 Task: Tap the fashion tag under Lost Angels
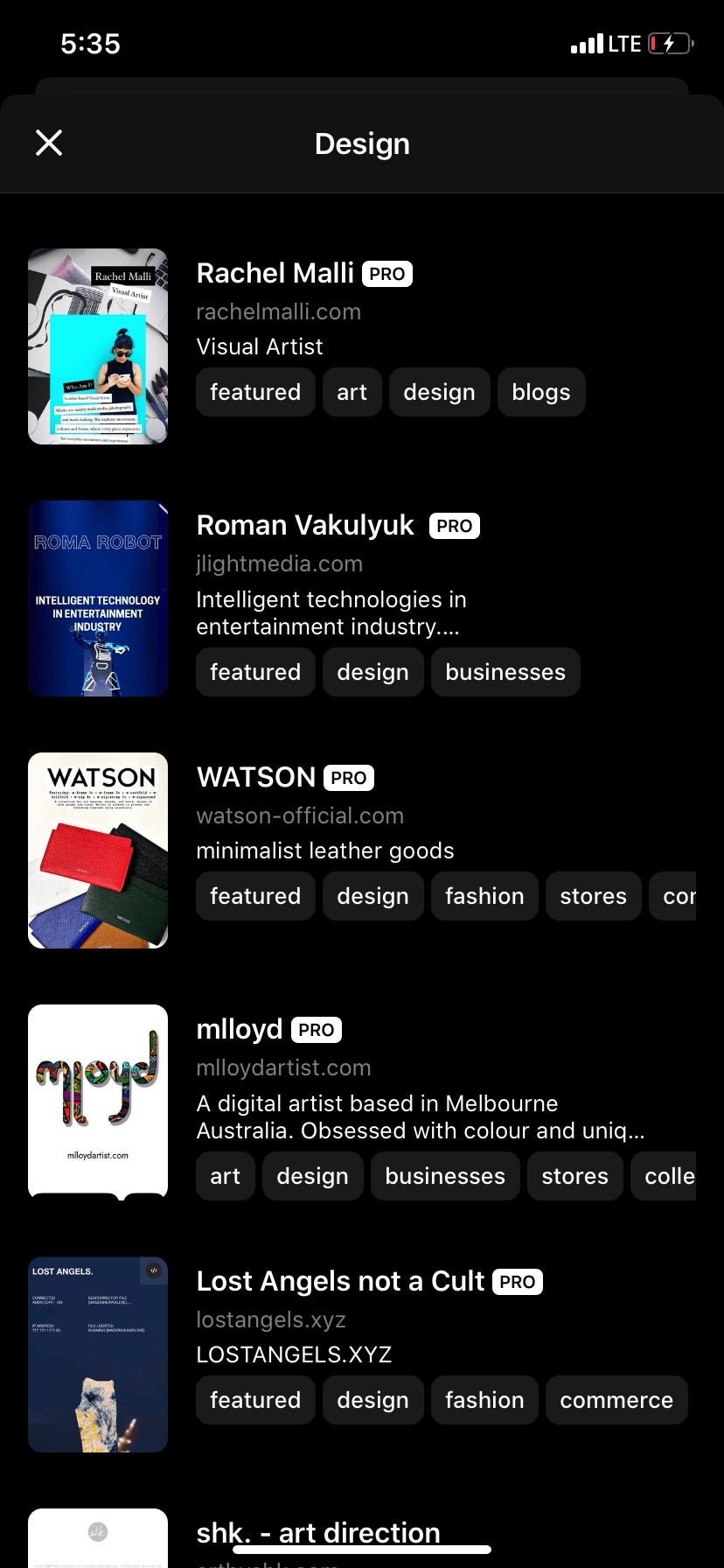[484, 1400]
